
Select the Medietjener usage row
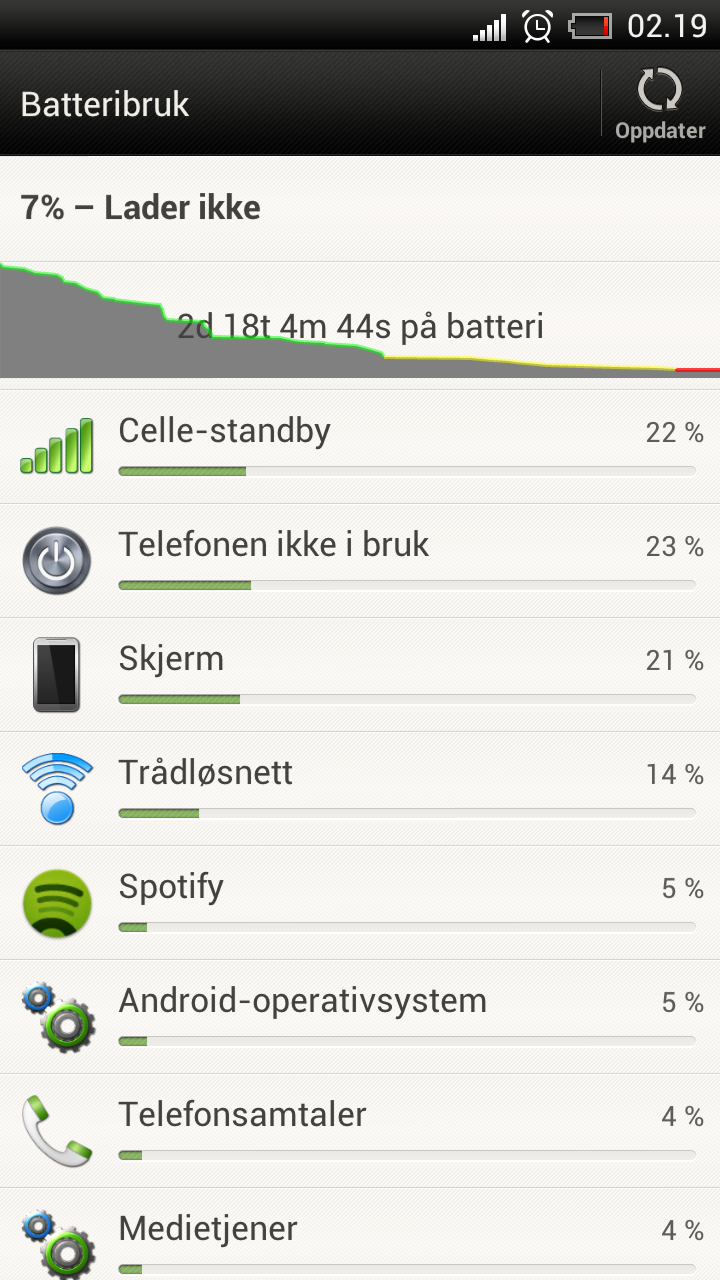click(360, 1234)
